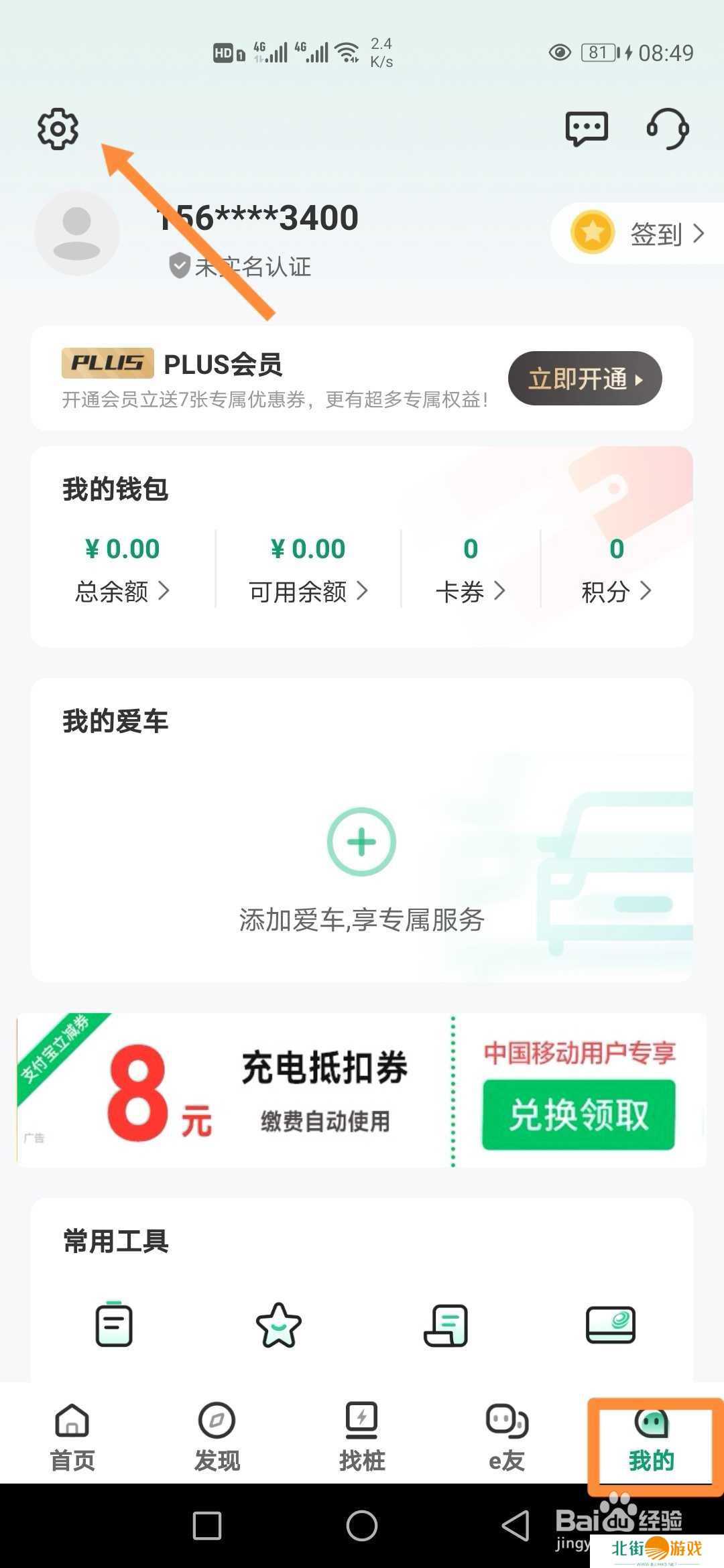
Task: Tap the profile avatar picture
Action: [x=77, y=233]
